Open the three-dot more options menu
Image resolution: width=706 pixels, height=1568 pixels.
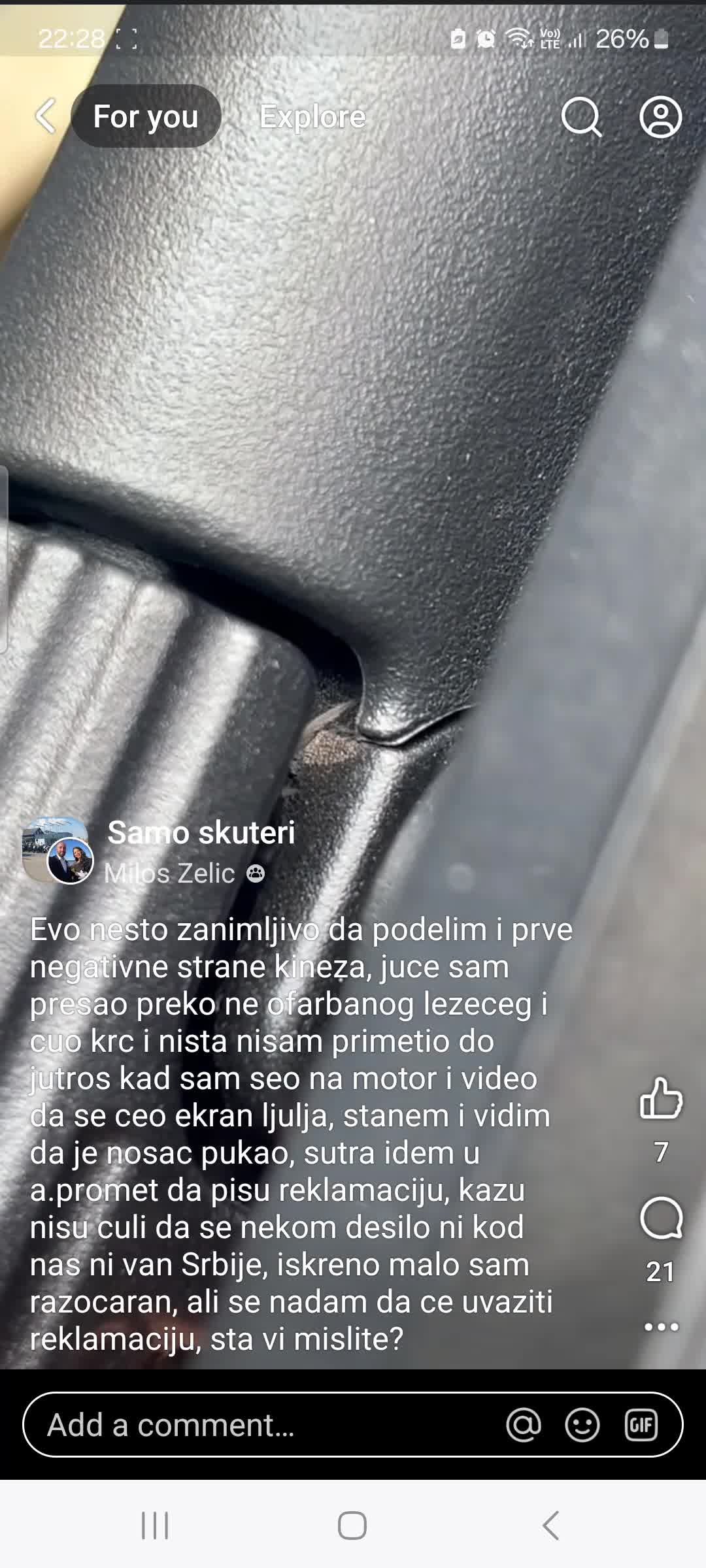pos(661,1327)
